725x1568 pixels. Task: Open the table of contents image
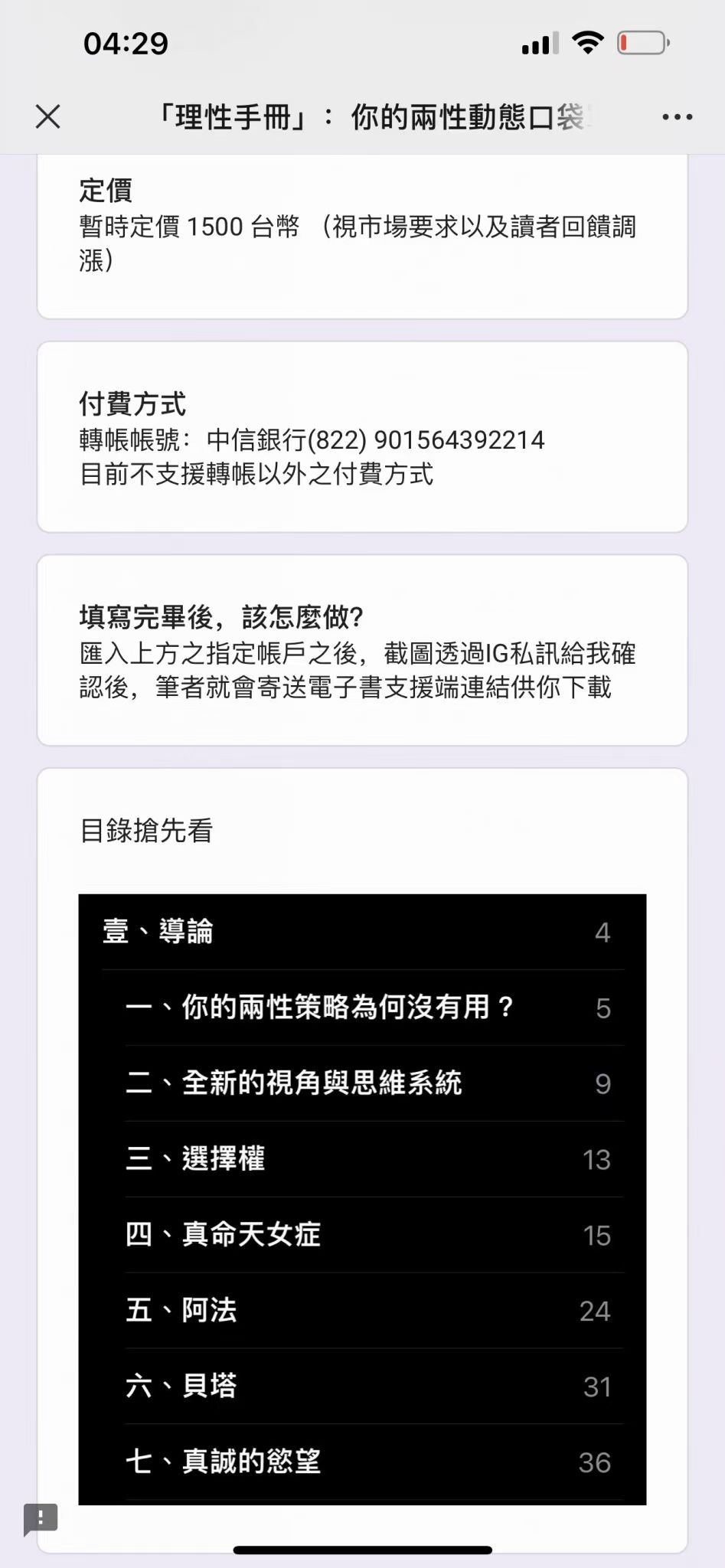(362, 1199)
